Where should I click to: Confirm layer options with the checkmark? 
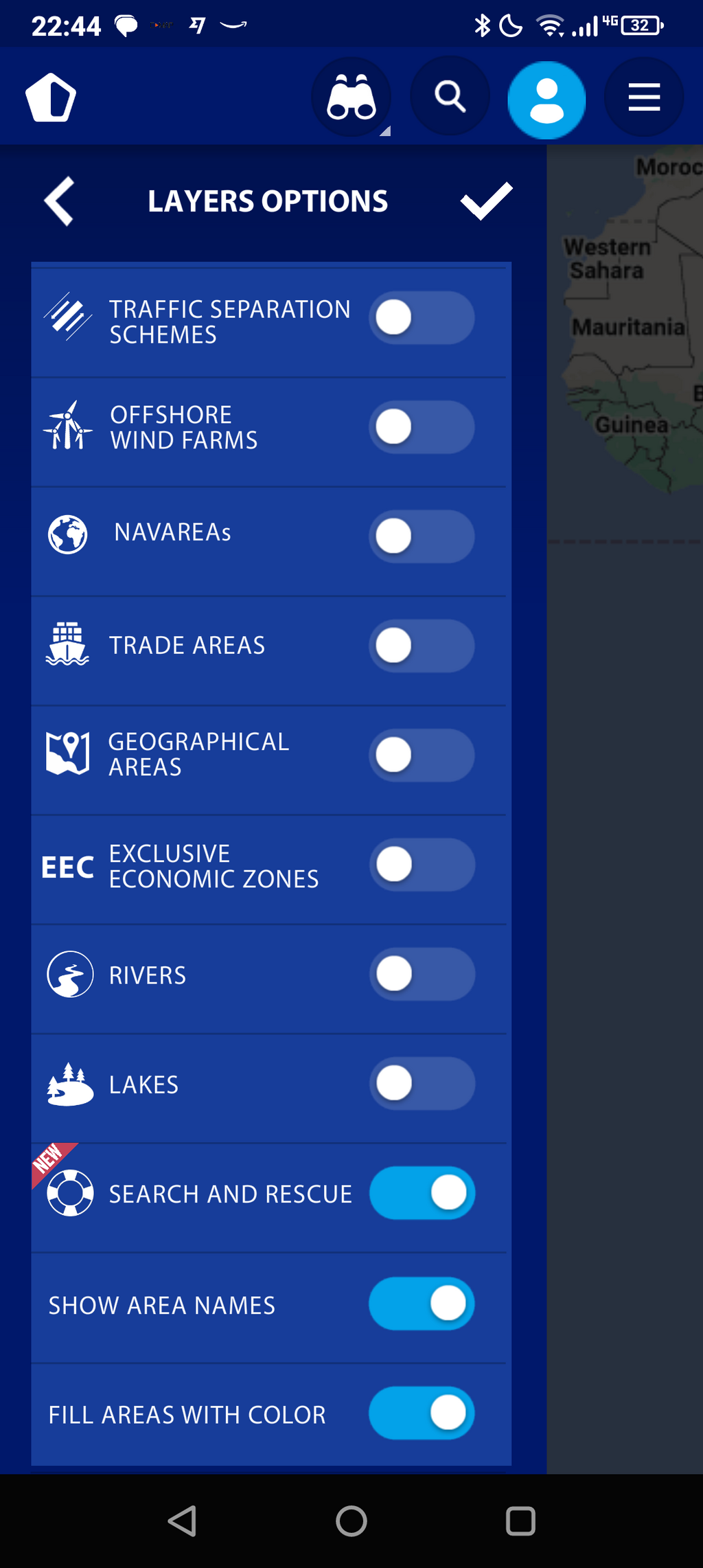[x=486, y=201]
